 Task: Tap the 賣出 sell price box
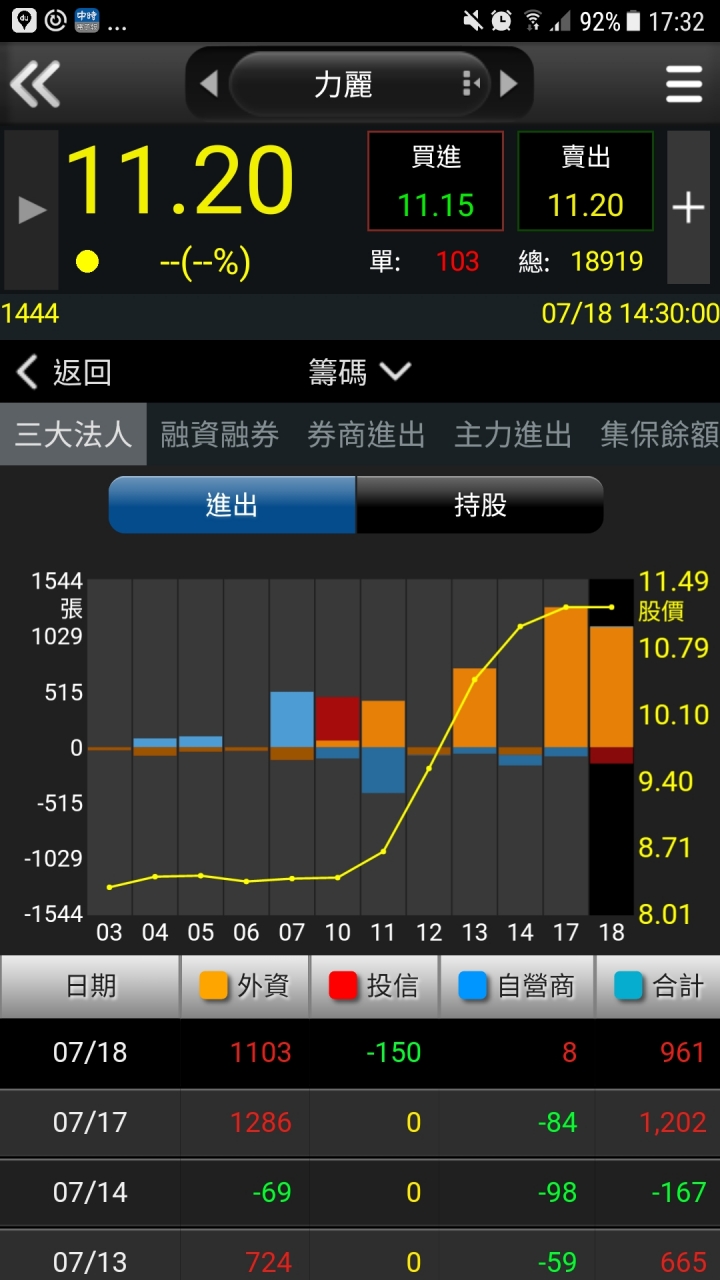(x=585, y=182)
